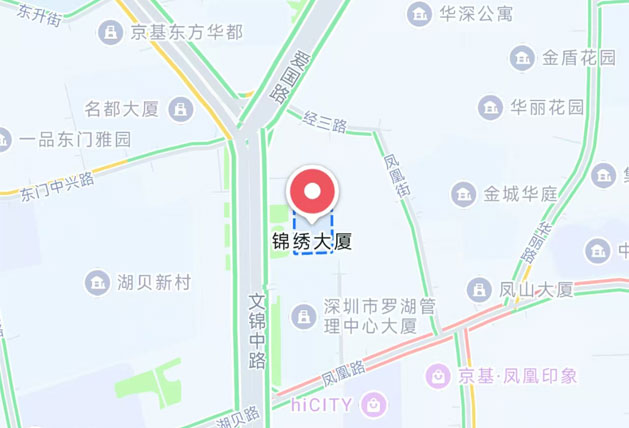Open the 名都大厦 place marker
Viewport: 629px width, 428px height.
181,109
